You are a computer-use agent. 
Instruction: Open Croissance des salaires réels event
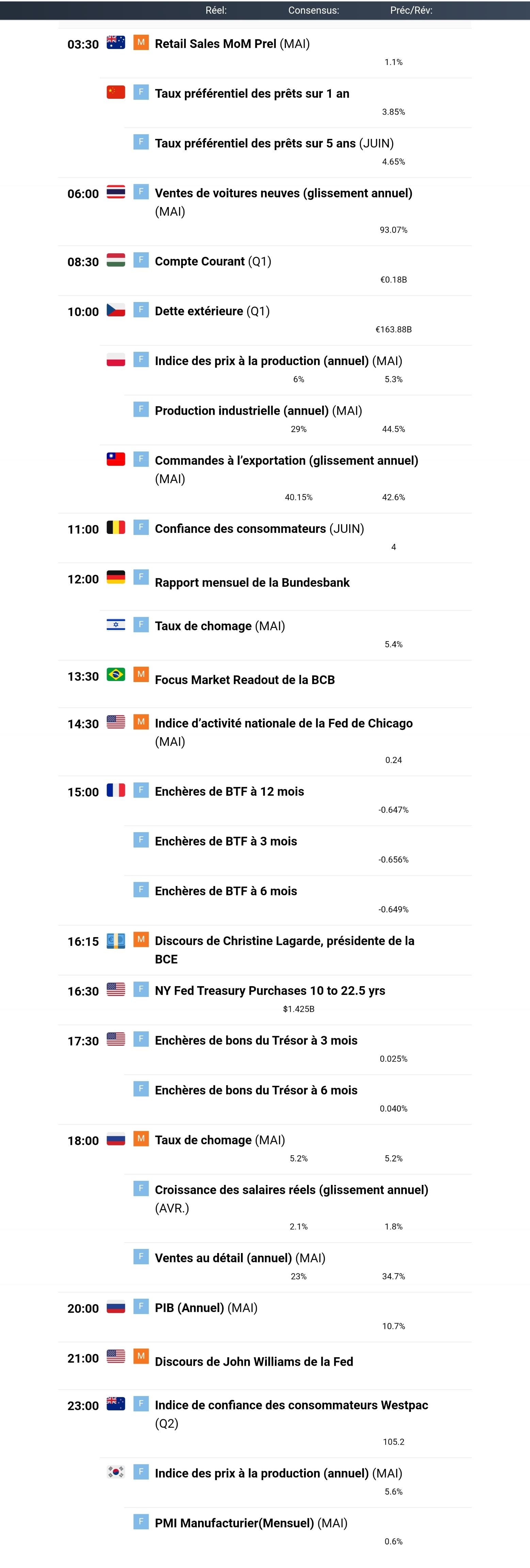(x=291, y=1190)
